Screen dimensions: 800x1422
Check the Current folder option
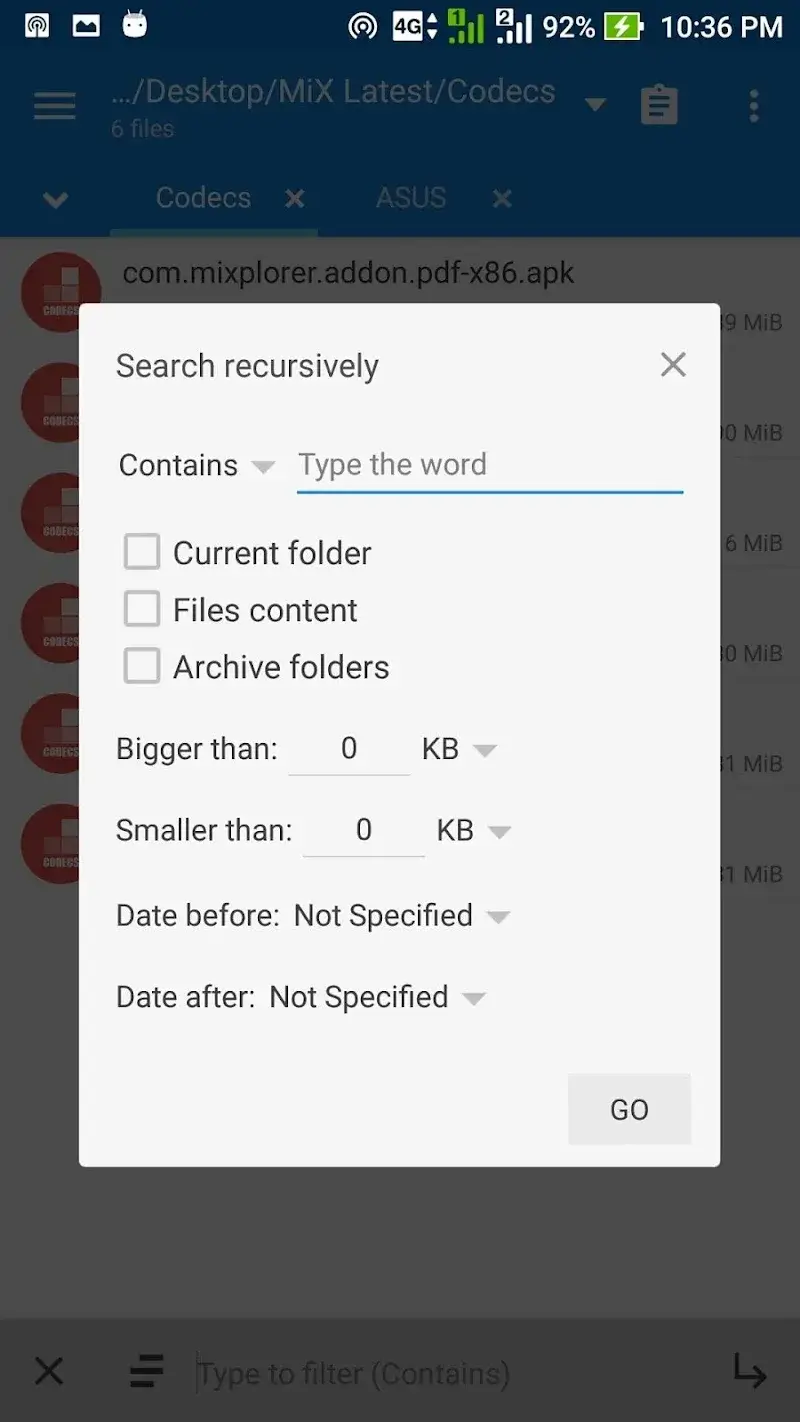142,552
